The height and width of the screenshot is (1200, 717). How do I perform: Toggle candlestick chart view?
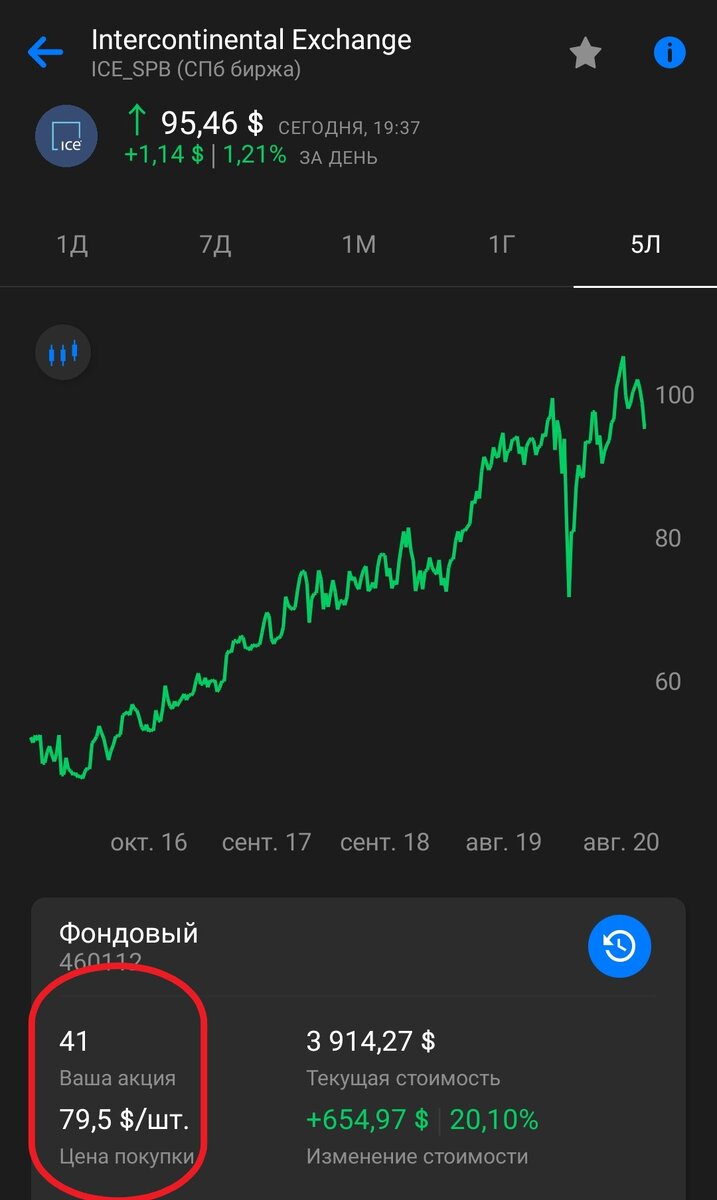(63, 353)
